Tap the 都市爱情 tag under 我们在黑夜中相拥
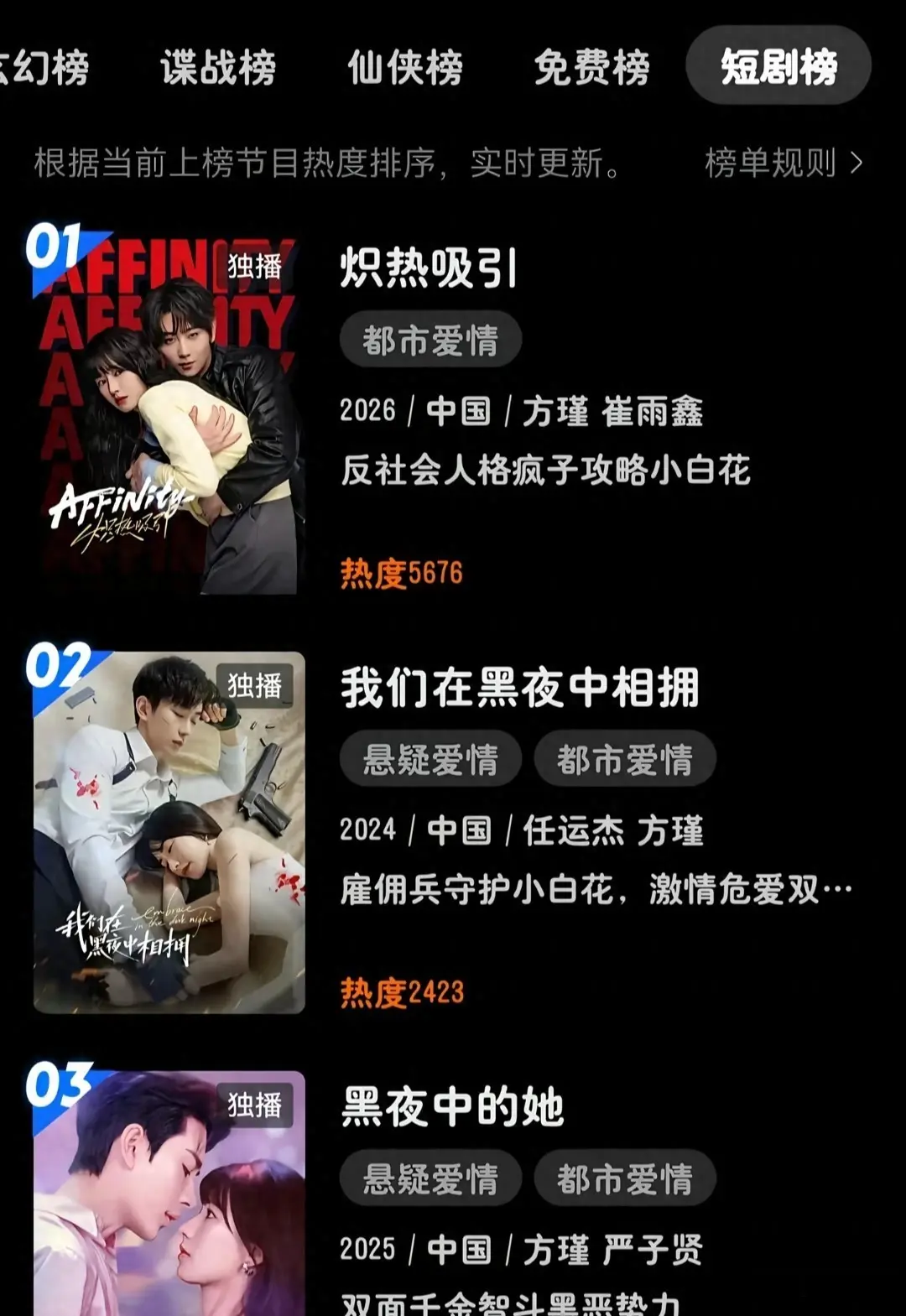Screen dimensions: 906x1316 coord(625,759)
